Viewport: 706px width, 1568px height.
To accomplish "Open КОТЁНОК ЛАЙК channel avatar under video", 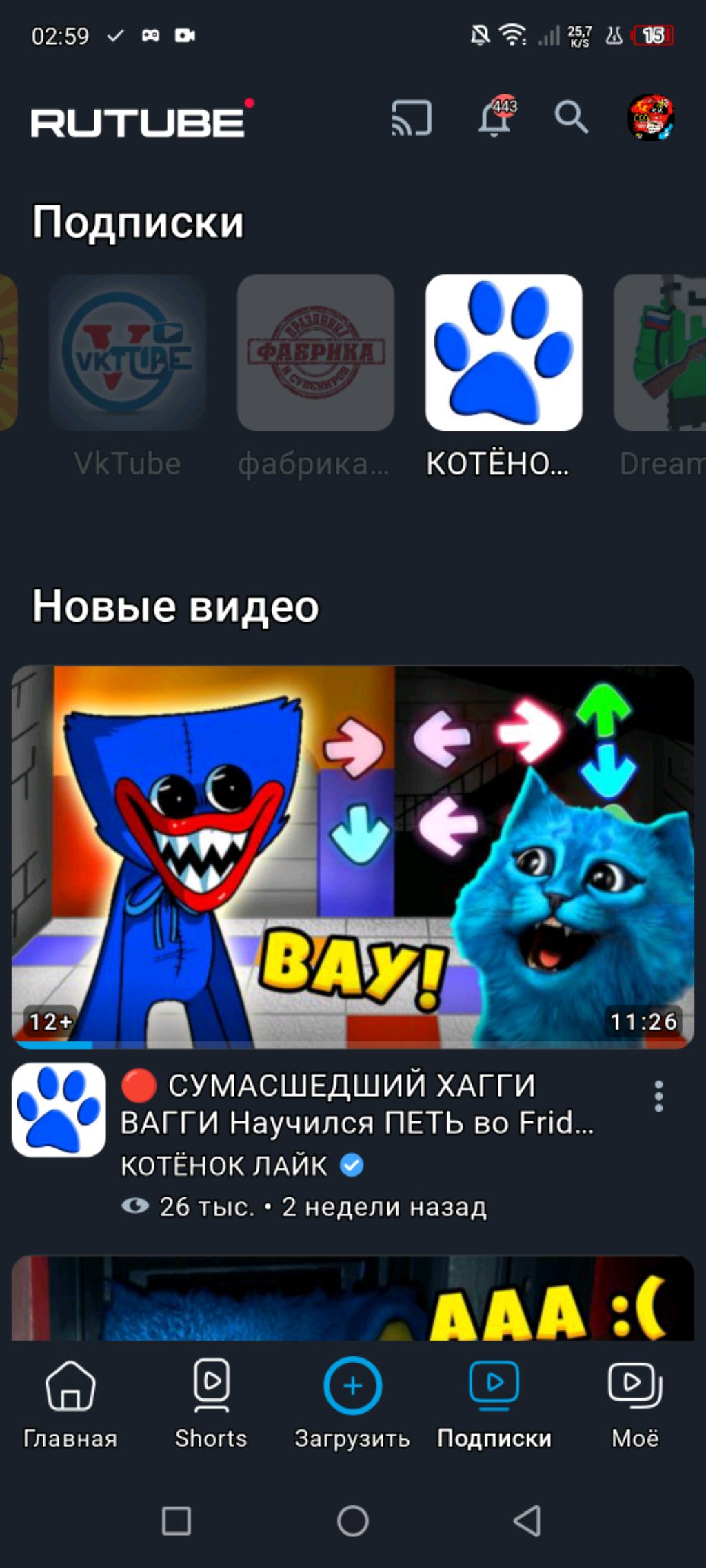I will click(x=59, y=1110).
